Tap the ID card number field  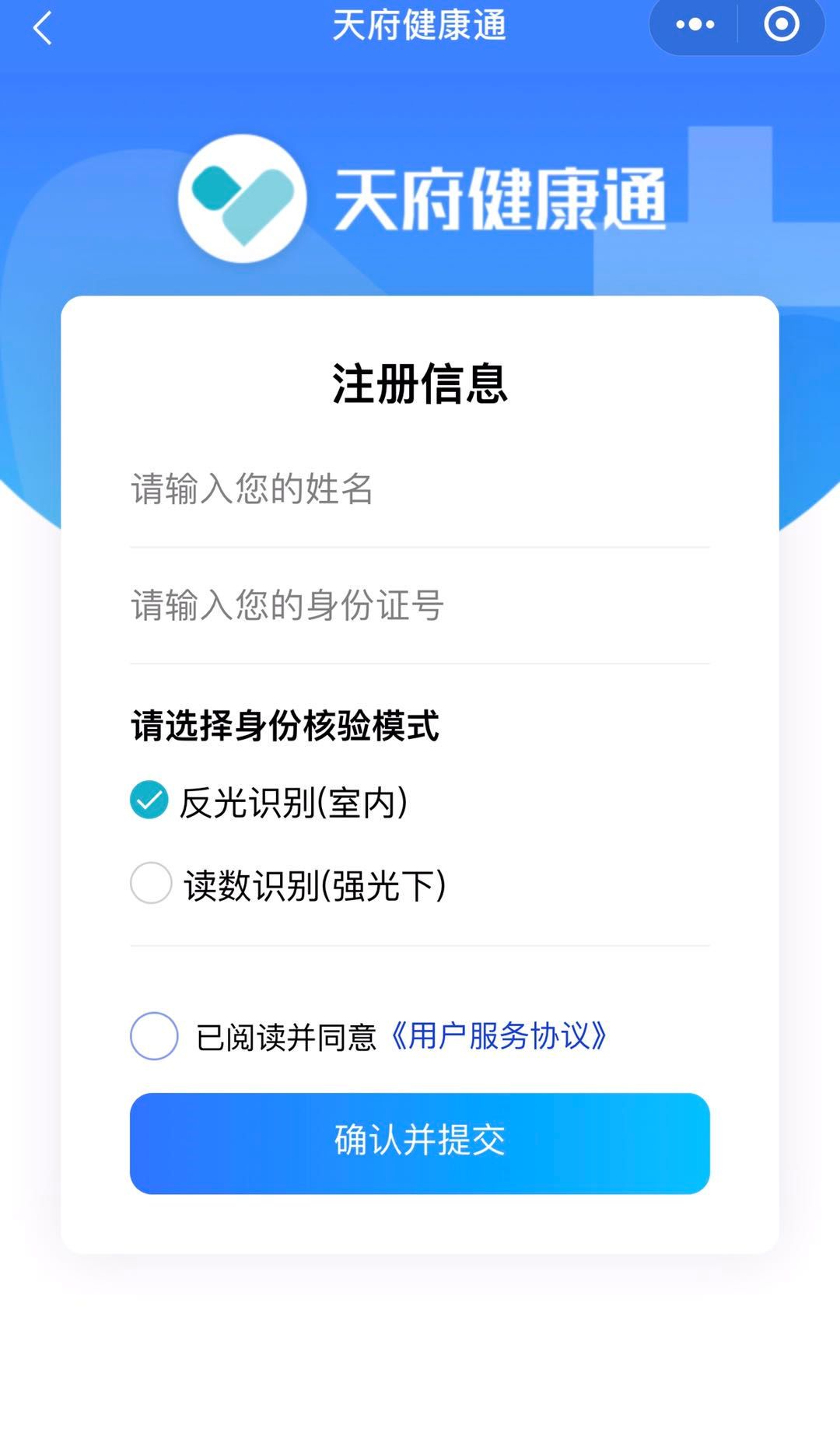418,605
